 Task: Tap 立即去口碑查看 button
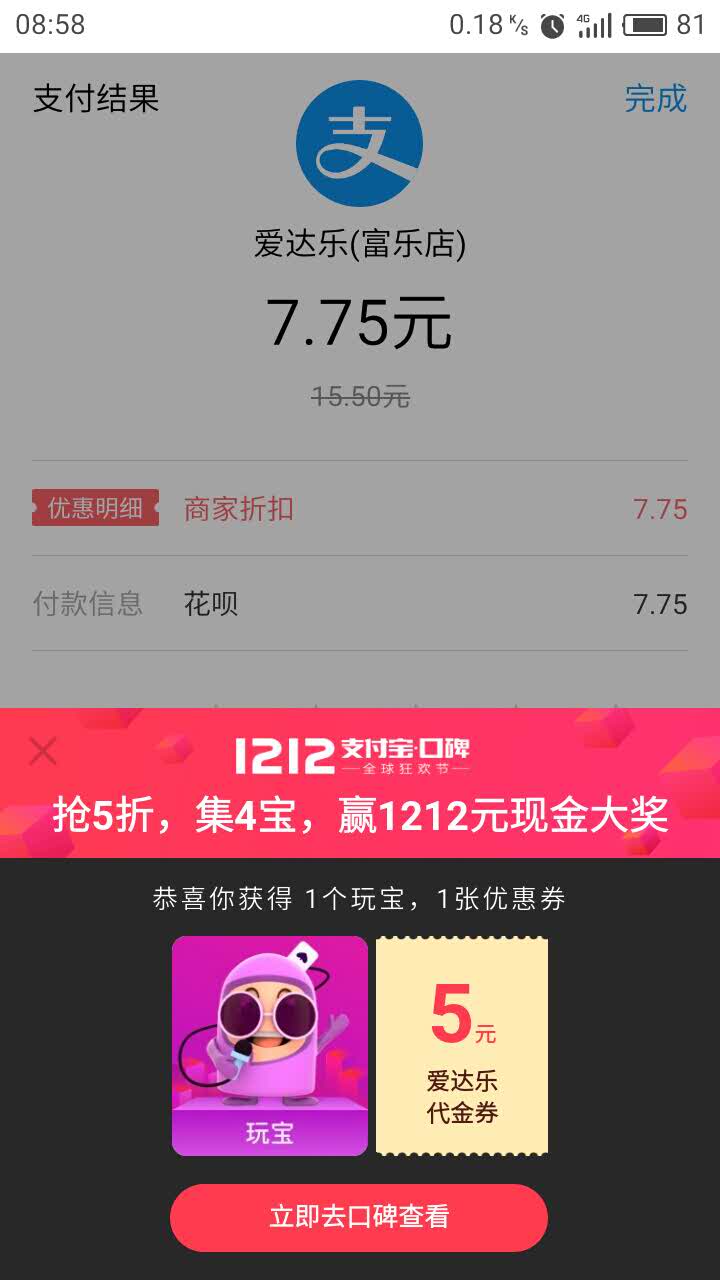359,1217
